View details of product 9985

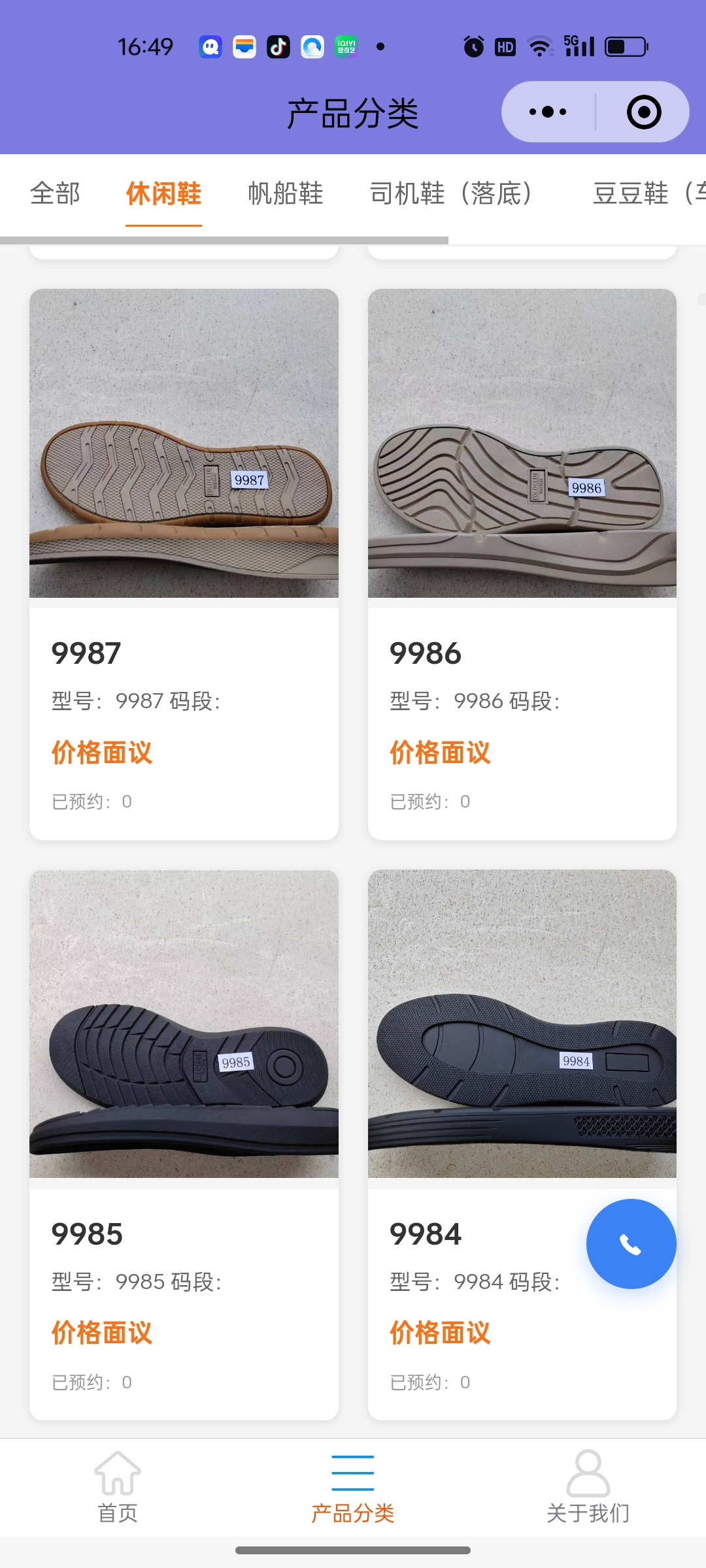[184, 1143]
